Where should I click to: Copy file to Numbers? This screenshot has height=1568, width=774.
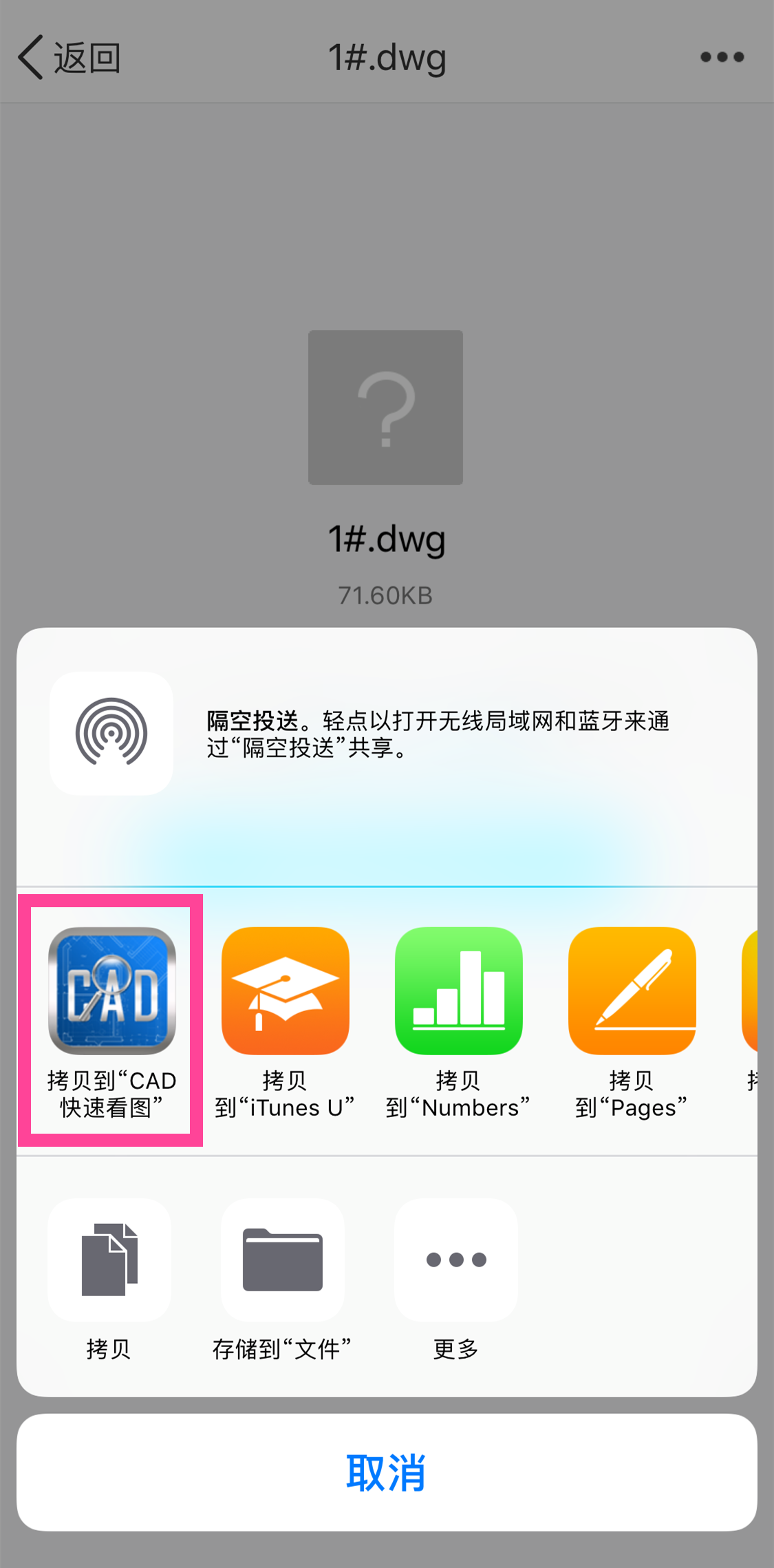[458, 991]
